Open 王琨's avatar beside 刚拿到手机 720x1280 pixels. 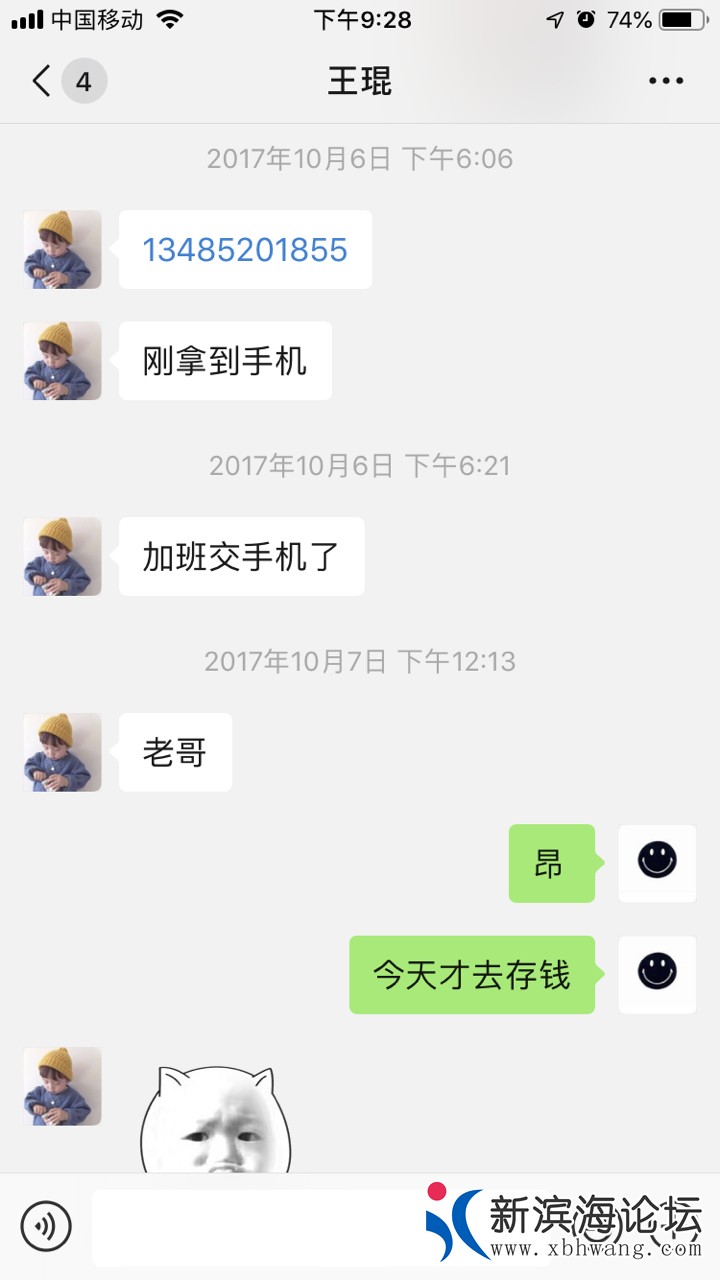62,361
